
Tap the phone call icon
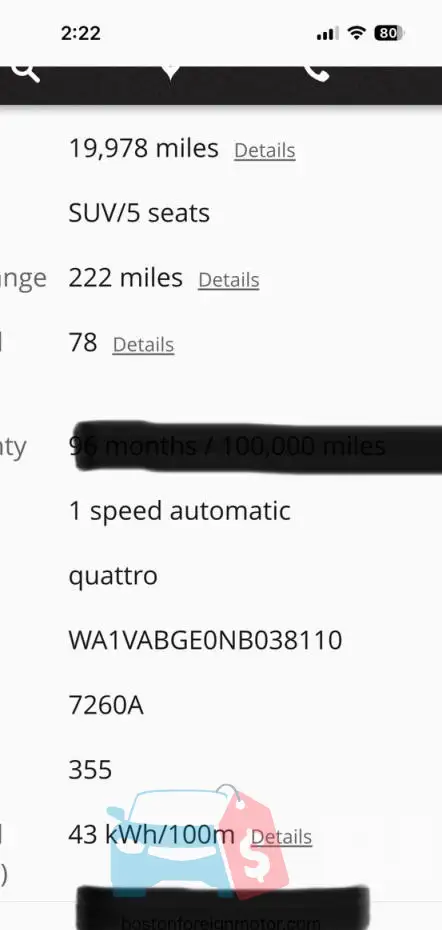pyautogui.click(x=316, y=74)
